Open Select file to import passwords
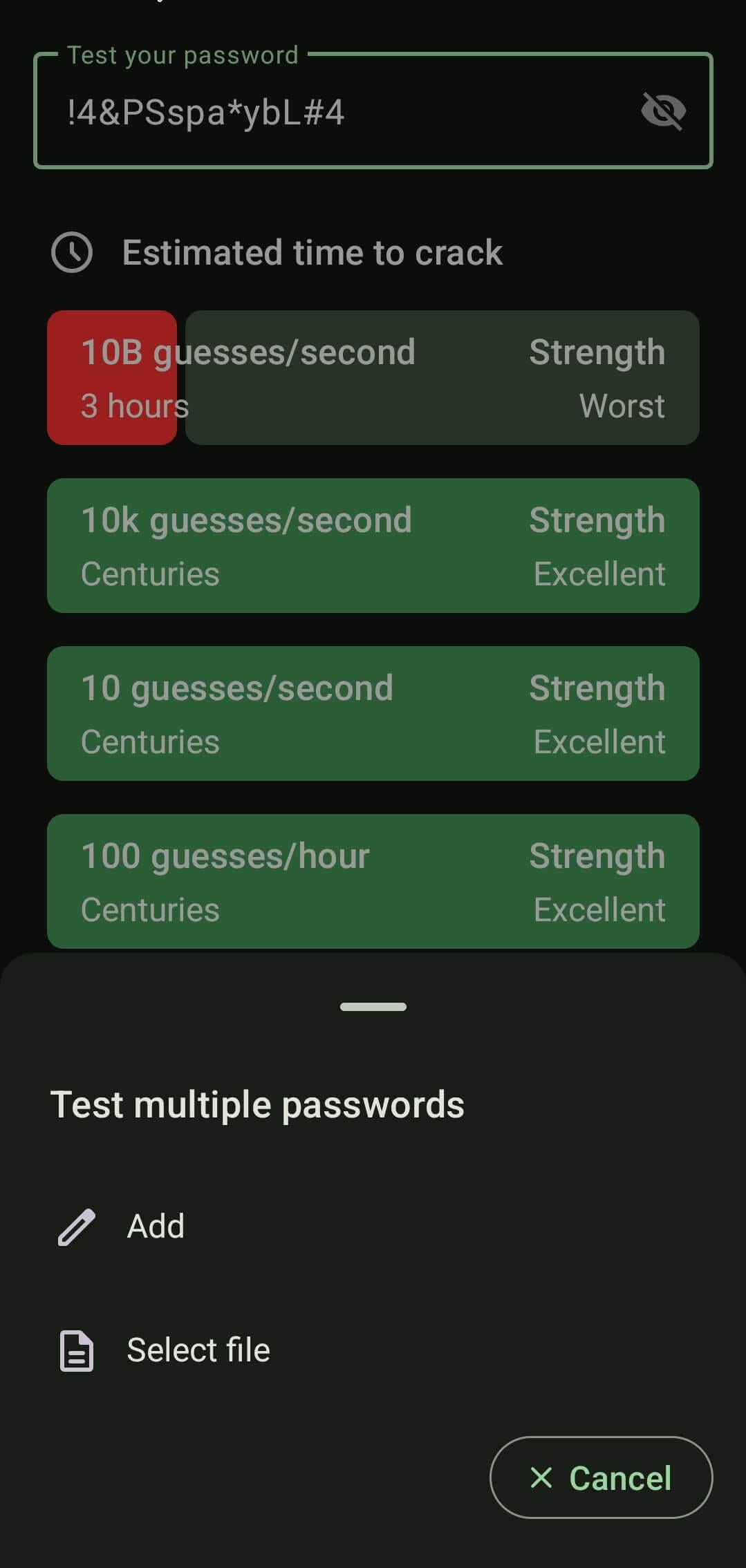 198,1350
